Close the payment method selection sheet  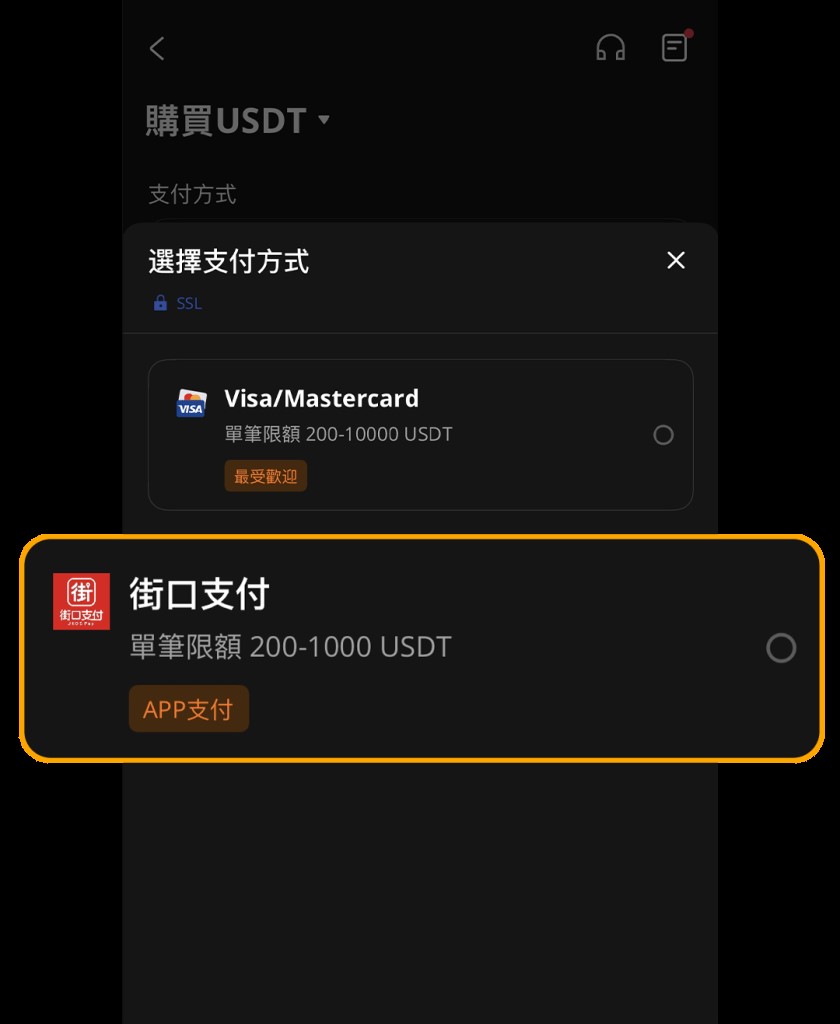(x=676, y=261)
